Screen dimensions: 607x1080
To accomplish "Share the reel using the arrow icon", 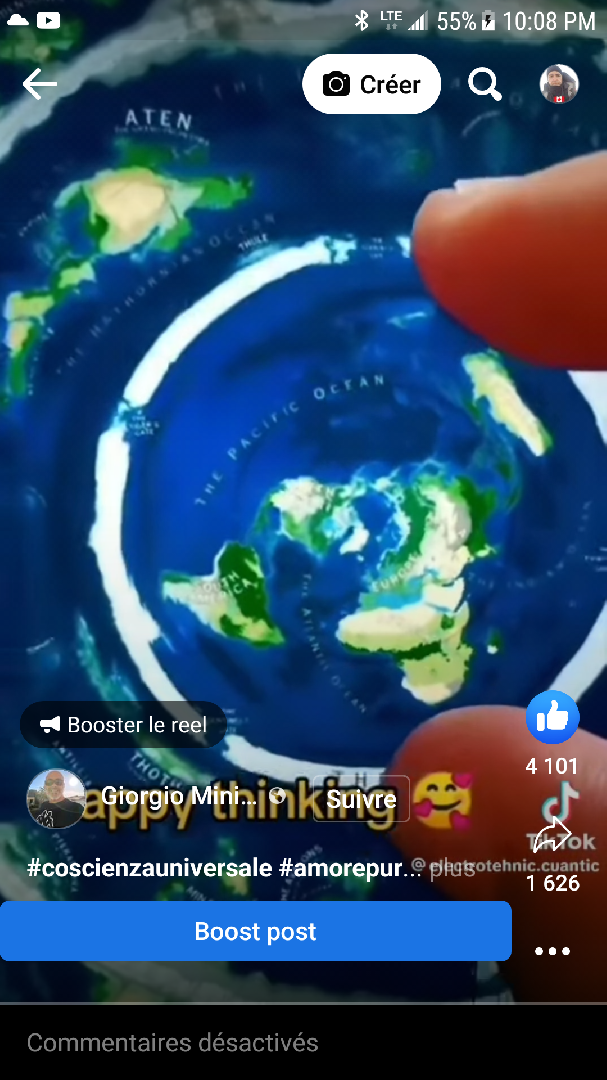I will (552, 835).
